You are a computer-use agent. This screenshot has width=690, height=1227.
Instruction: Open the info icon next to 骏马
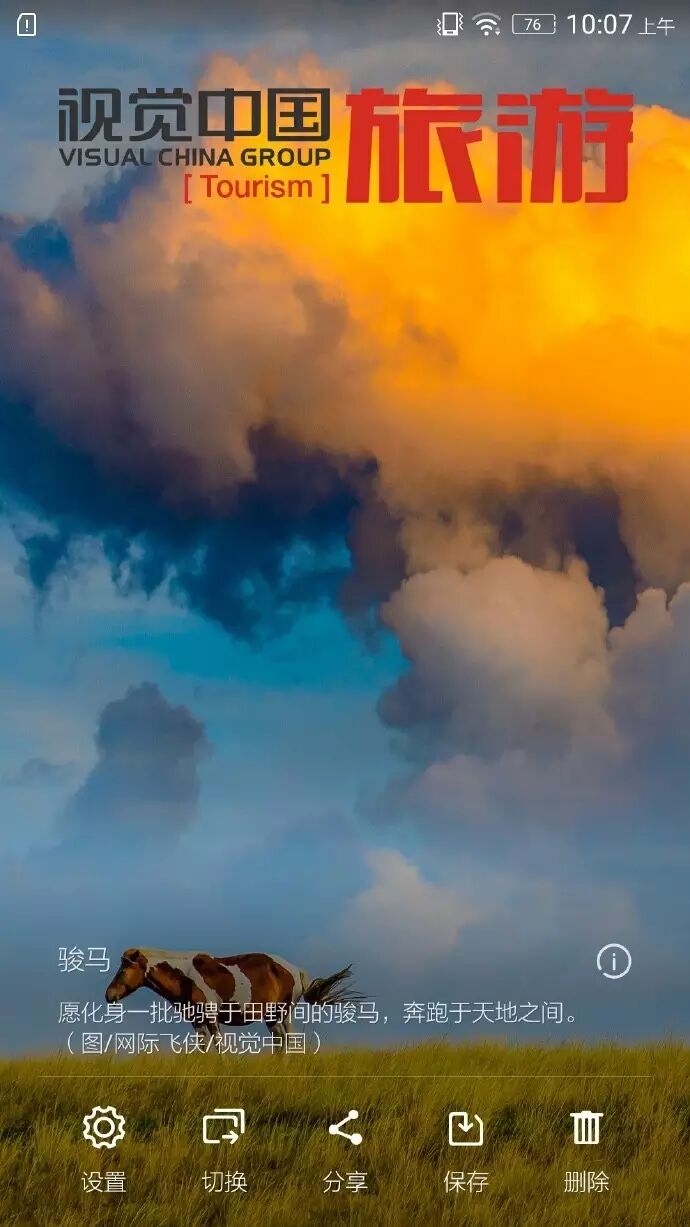[x=613, y=962]
